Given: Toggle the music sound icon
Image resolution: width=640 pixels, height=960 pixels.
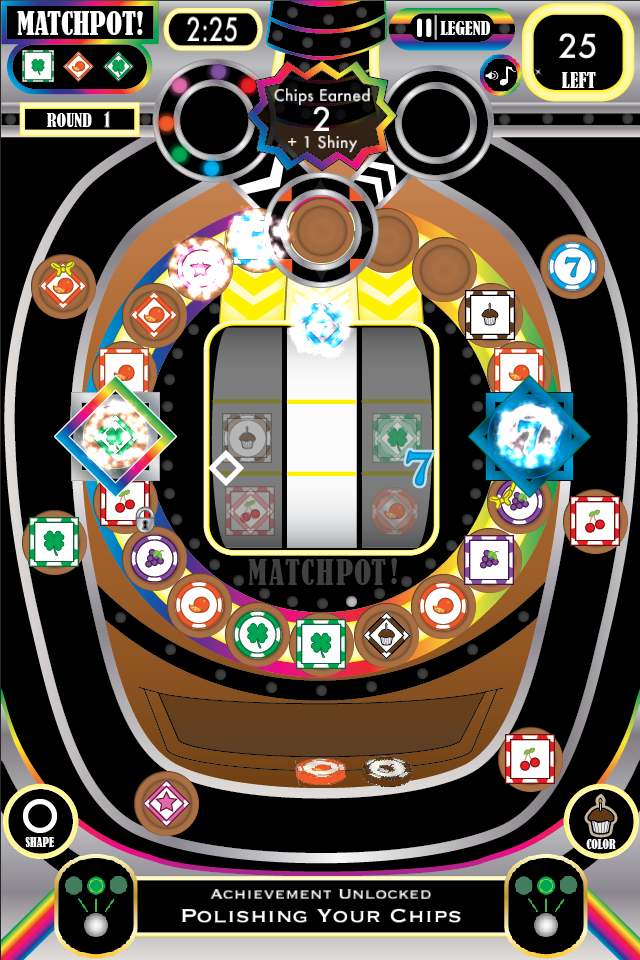Looking at the screenshot, I should 499,74.
